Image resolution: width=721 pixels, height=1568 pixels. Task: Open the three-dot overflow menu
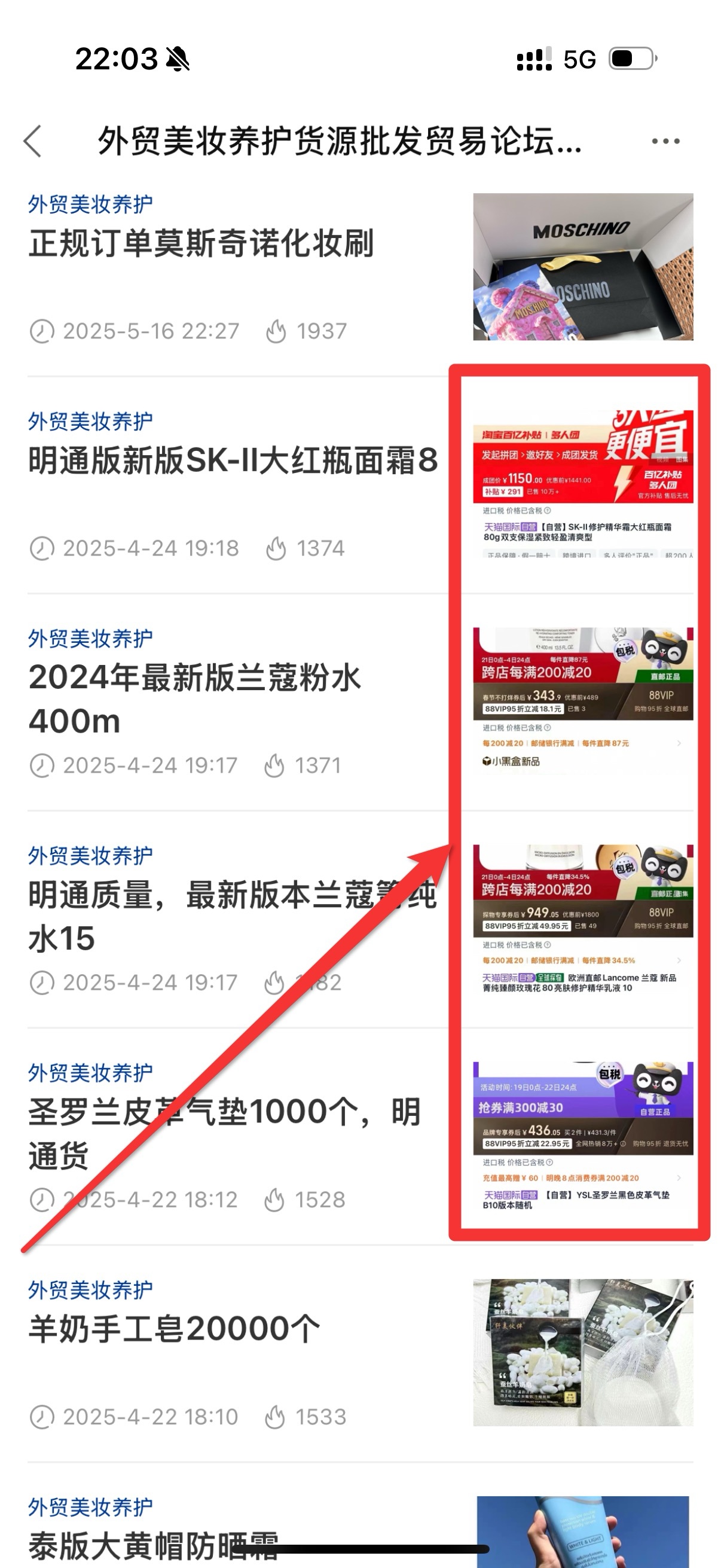coord(665,141)
